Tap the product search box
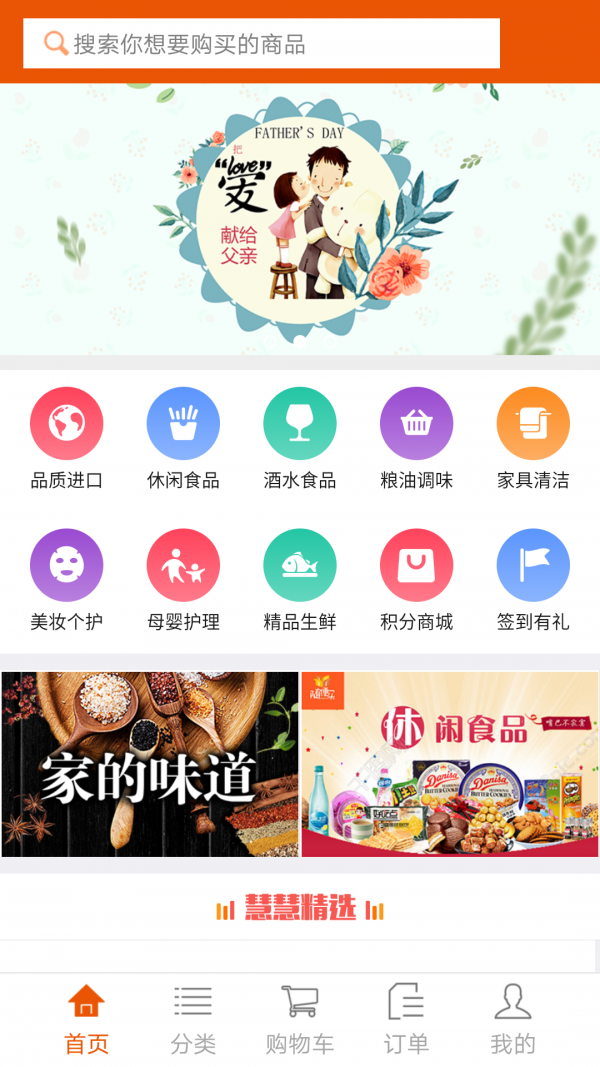 261,44
